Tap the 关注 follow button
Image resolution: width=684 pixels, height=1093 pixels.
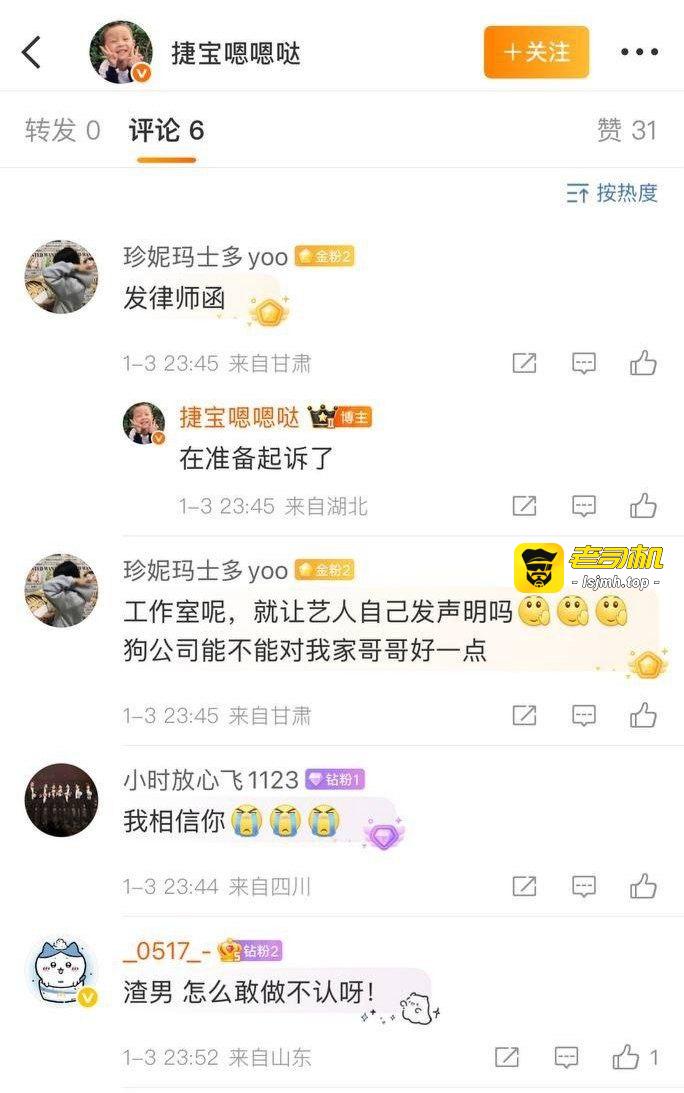pyautogui.click(x=536, y=52)
